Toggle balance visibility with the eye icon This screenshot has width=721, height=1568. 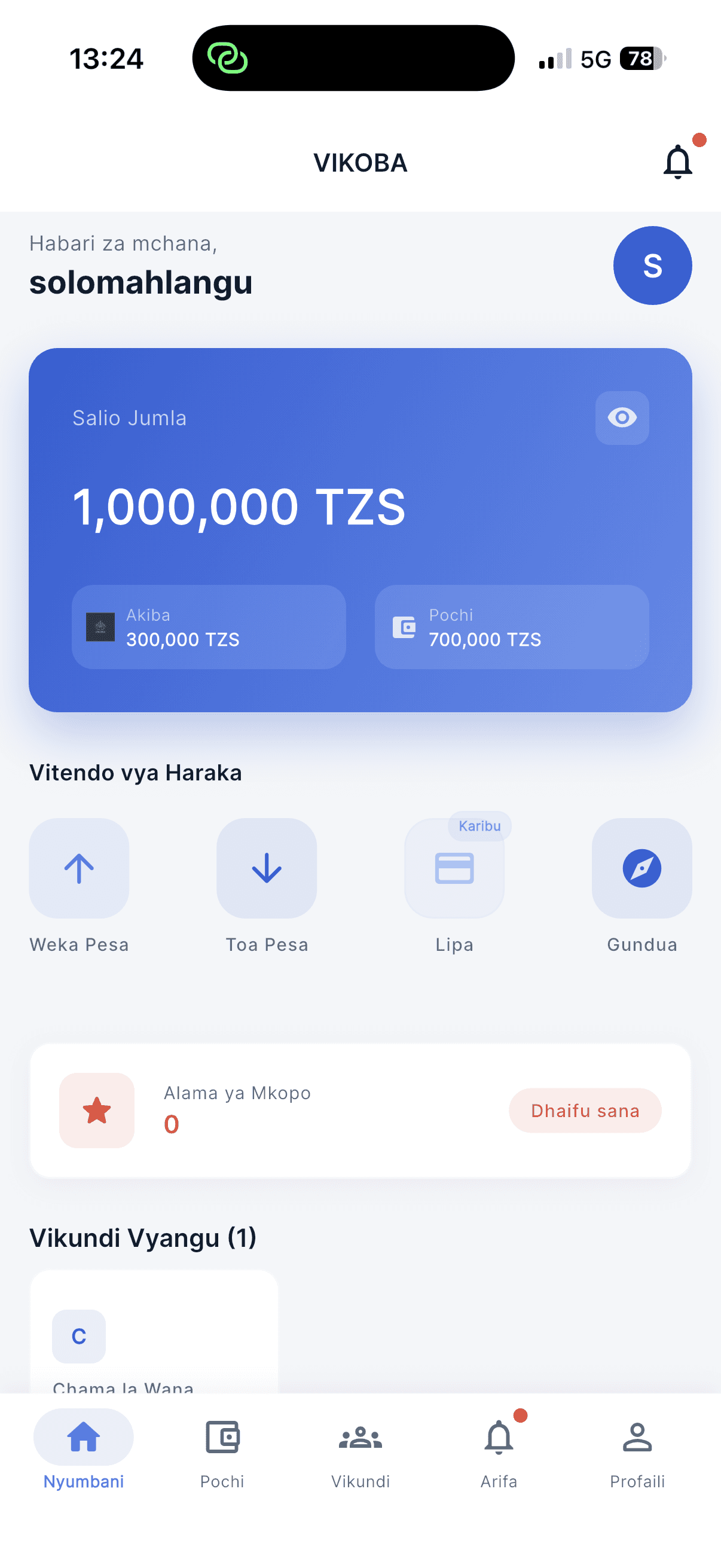pos(621,418)
